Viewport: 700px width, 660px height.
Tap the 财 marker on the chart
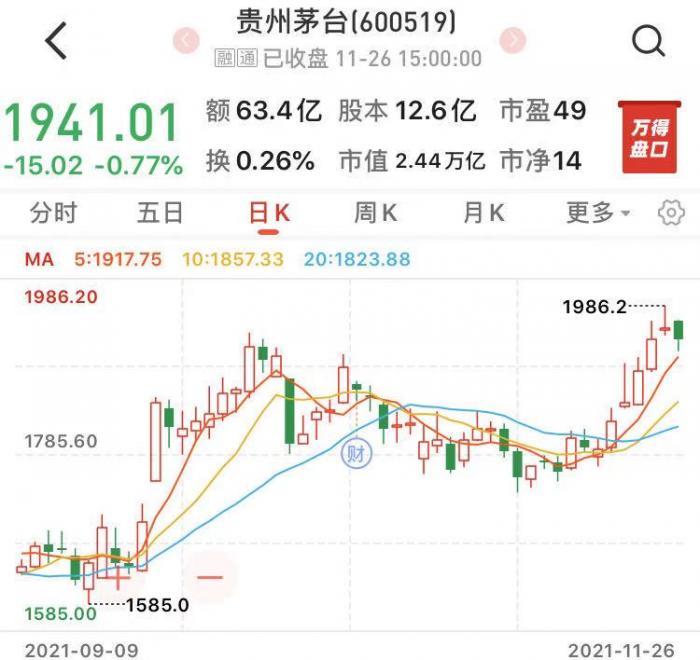tap(354, 453)
